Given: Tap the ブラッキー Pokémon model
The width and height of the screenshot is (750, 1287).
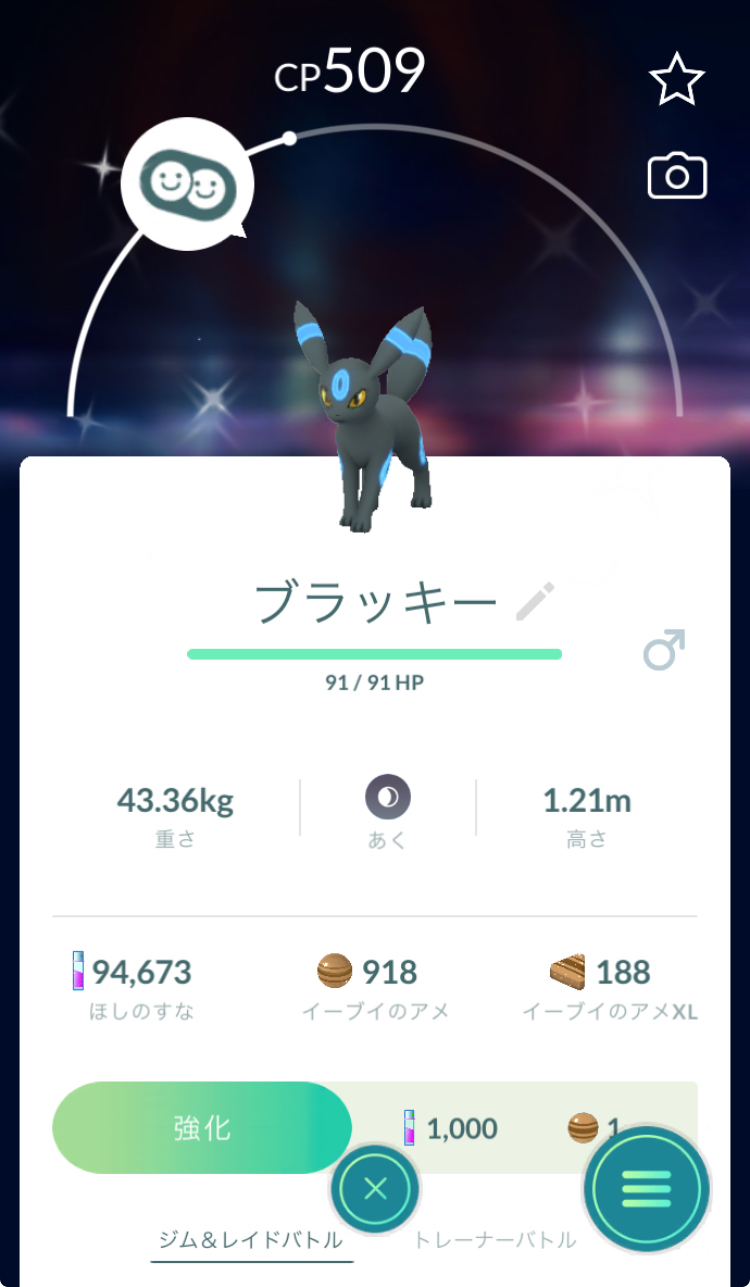Looking at the screenshot, I should click(x=364, y=418).
